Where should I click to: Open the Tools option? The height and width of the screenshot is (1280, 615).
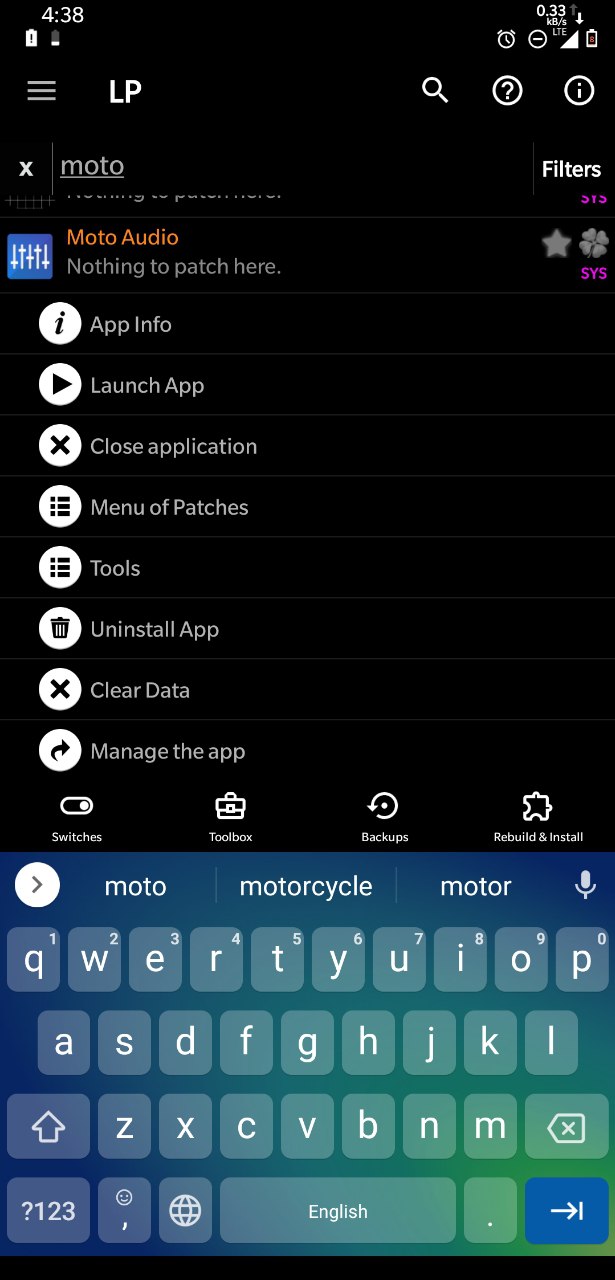tap(307, 568)
